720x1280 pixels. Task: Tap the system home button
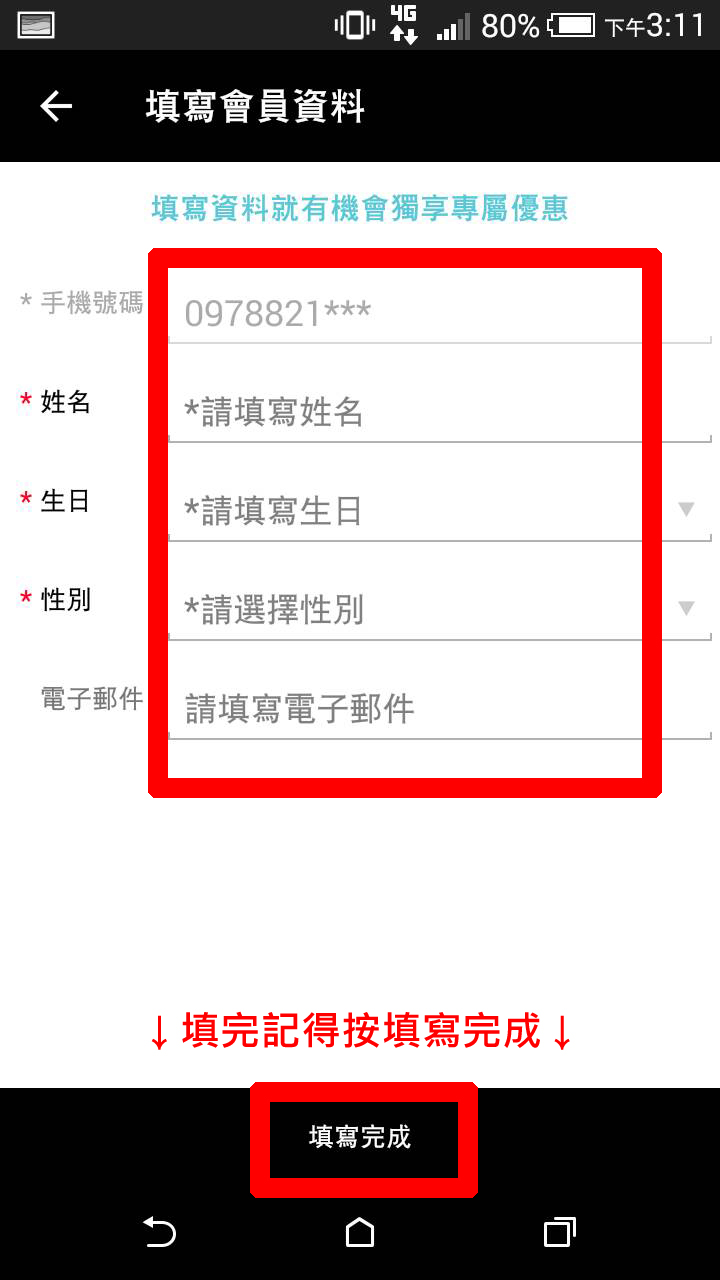(x=360, y=1232)
